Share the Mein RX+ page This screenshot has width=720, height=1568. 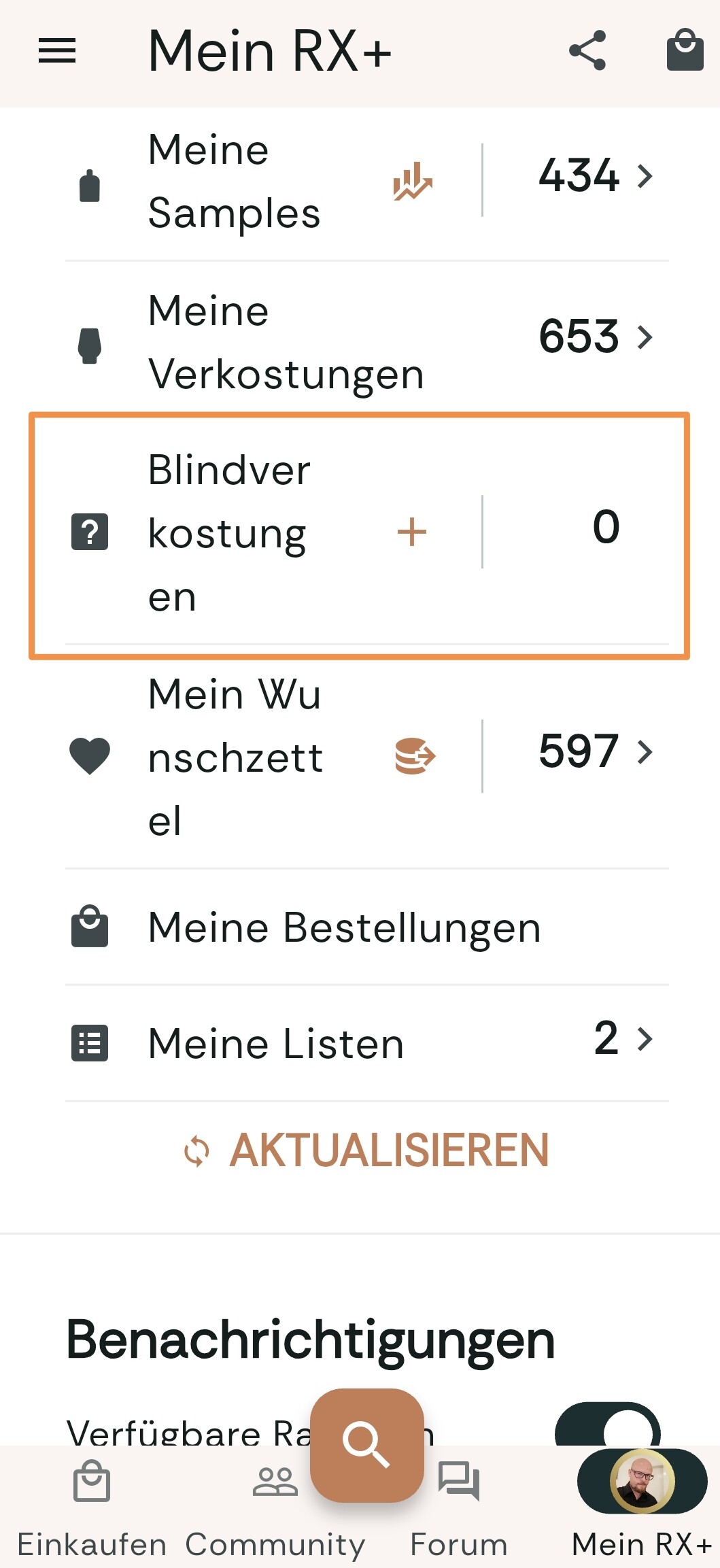tap(587, 50)
